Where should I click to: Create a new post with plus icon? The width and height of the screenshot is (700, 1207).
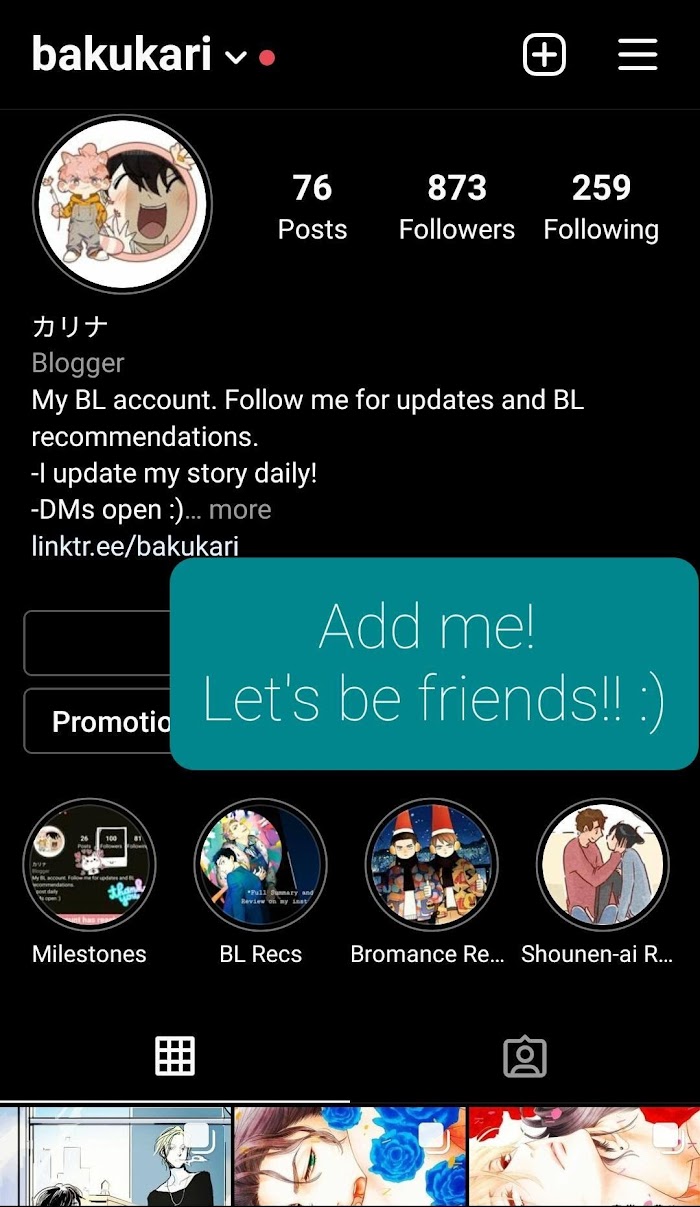click(x=544, y=55)
